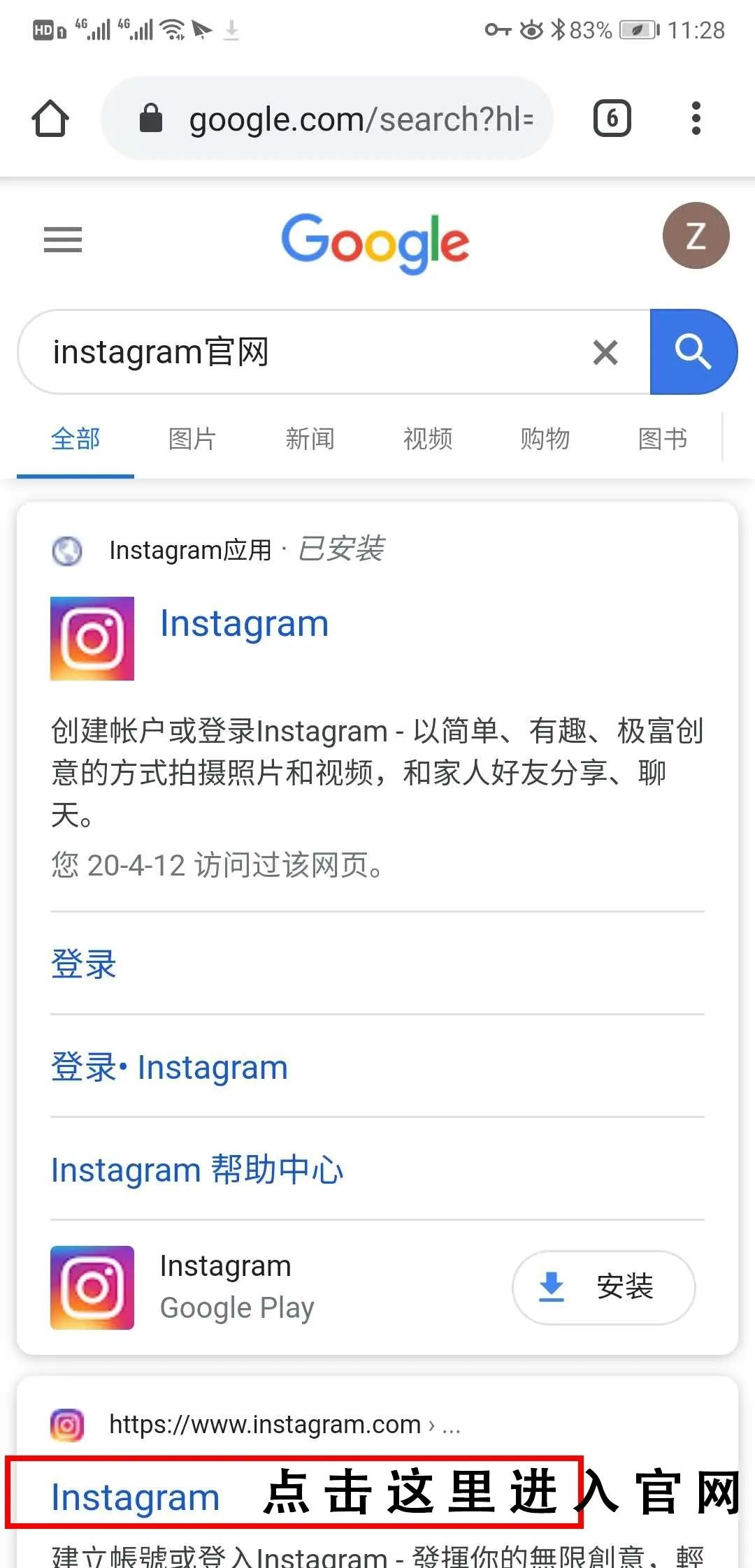
Task: Go to the browser home page
Action: 50,119
